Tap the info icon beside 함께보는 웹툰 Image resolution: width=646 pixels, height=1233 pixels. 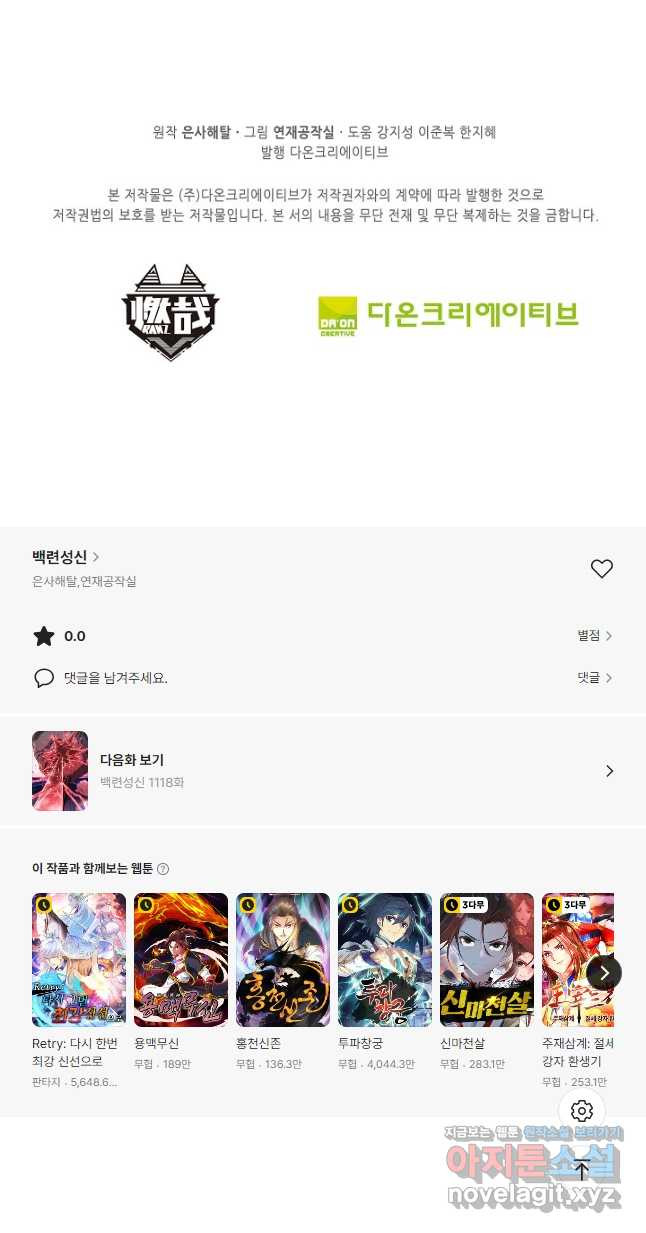click(163, 869)
